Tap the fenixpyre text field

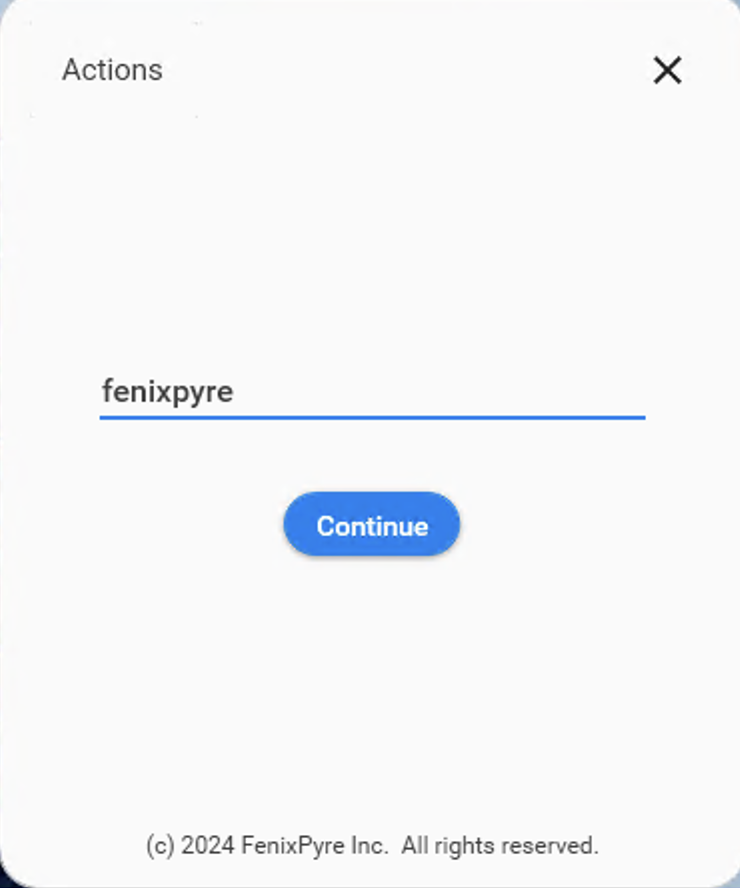tap(372, 391)
